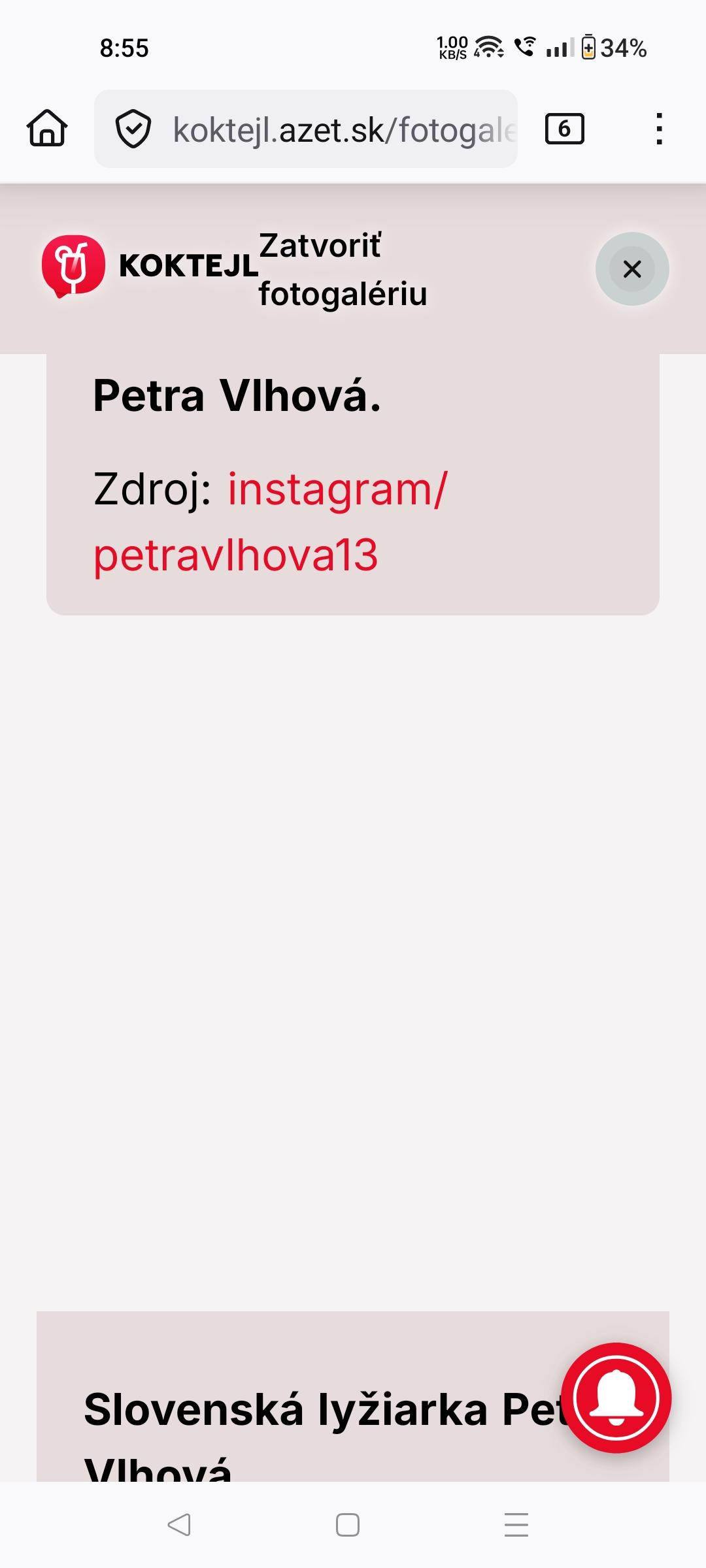Tap the red notifications bell button
This screenshot has width=706, height=1568.
[x=616, y=1397]
